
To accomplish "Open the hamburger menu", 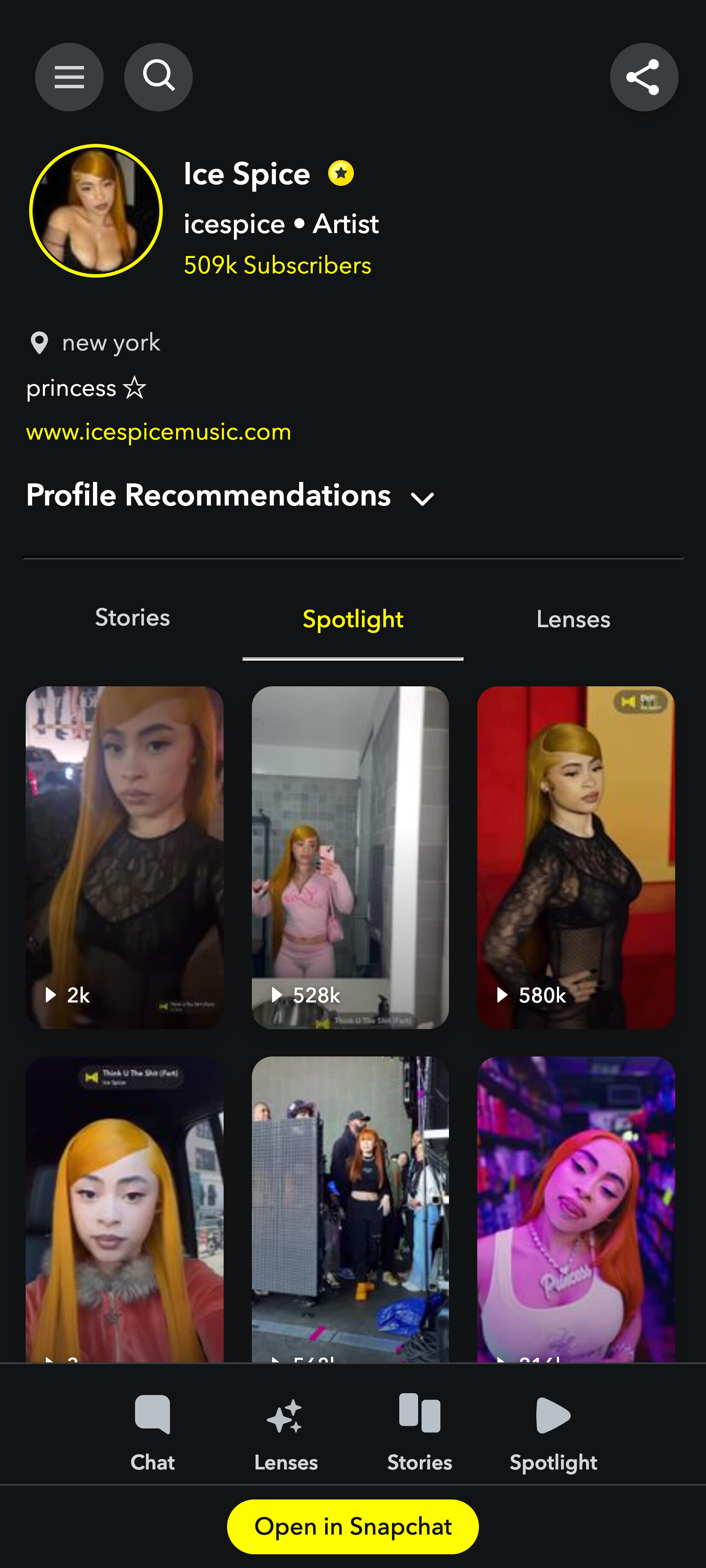I will (x=69, y=77).
